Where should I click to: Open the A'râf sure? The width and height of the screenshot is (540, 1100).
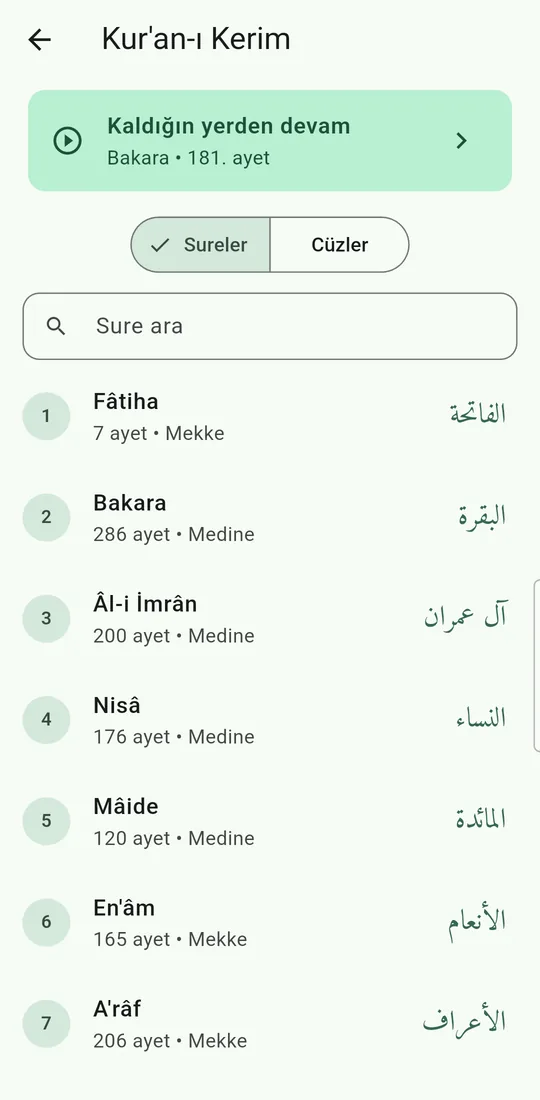(x=270, y=1022)
